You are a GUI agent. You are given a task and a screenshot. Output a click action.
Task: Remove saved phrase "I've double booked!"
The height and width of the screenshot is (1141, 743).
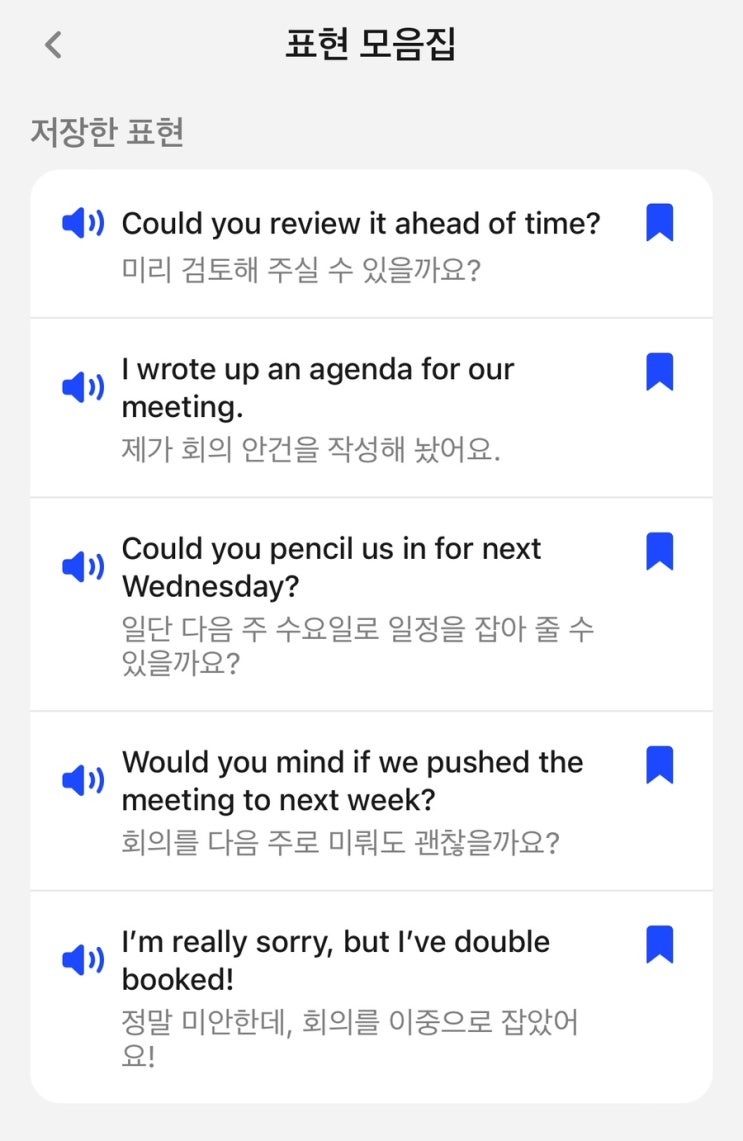pyautogui.click(x=659, y=944)
